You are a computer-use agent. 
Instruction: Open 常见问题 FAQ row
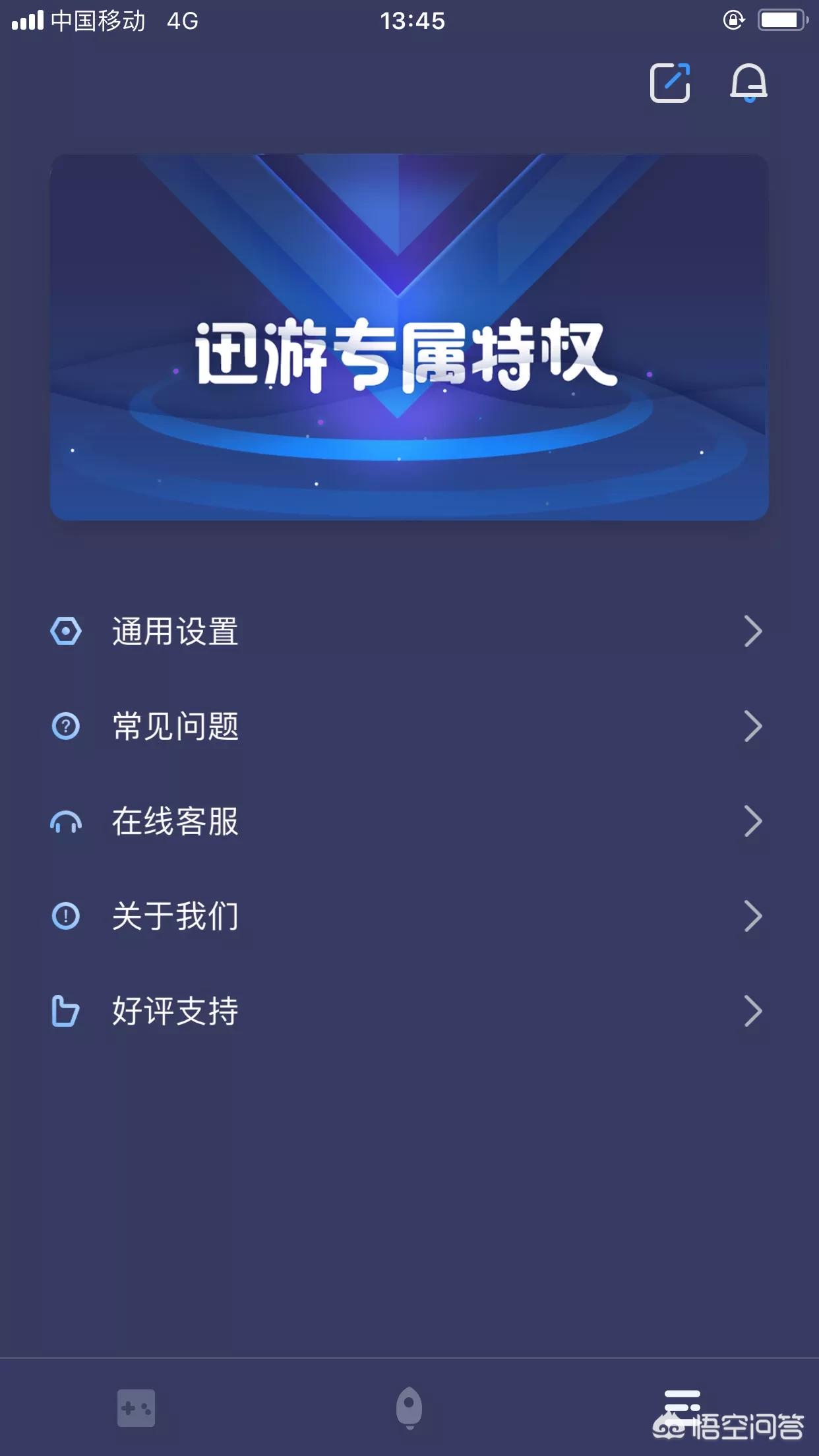[409, 726]
